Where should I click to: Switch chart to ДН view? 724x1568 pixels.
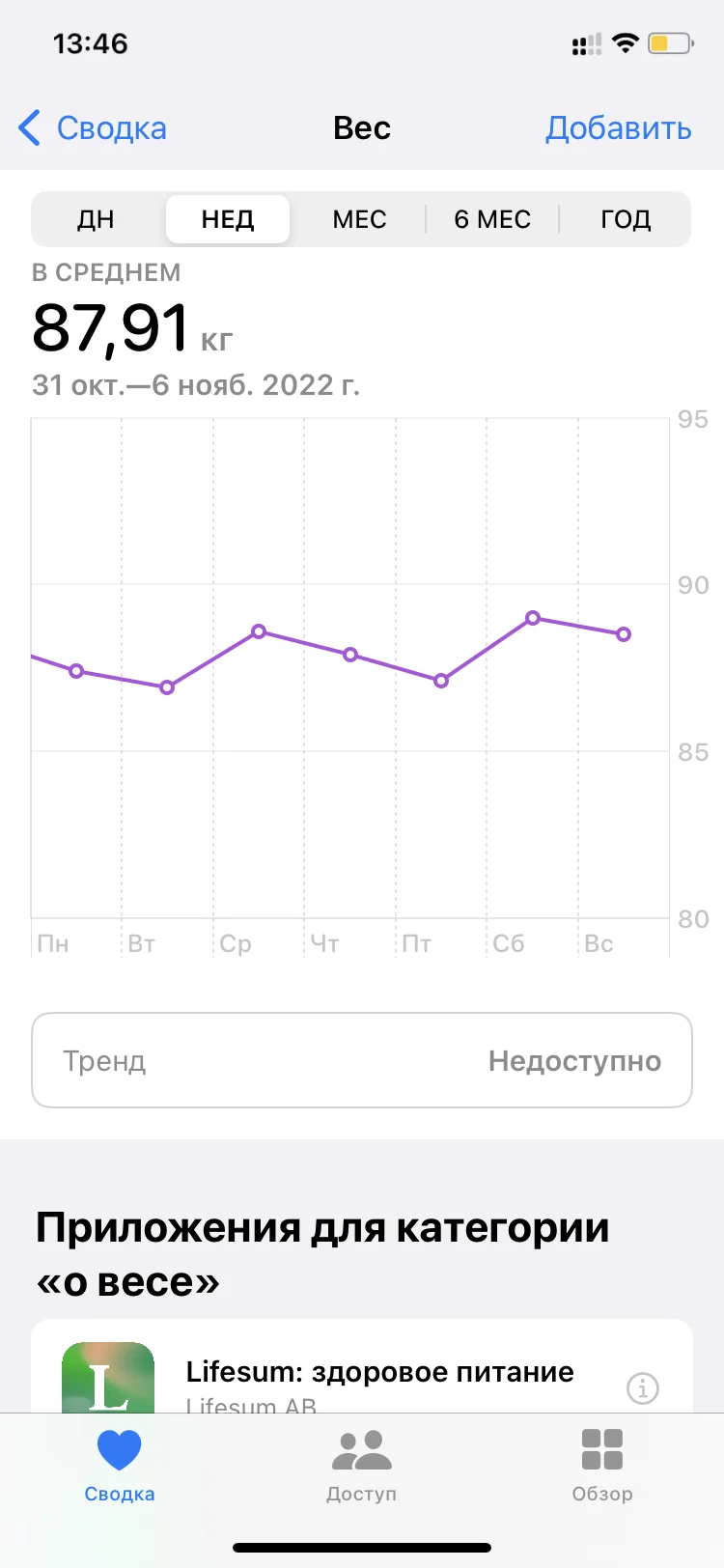(96, 219)
